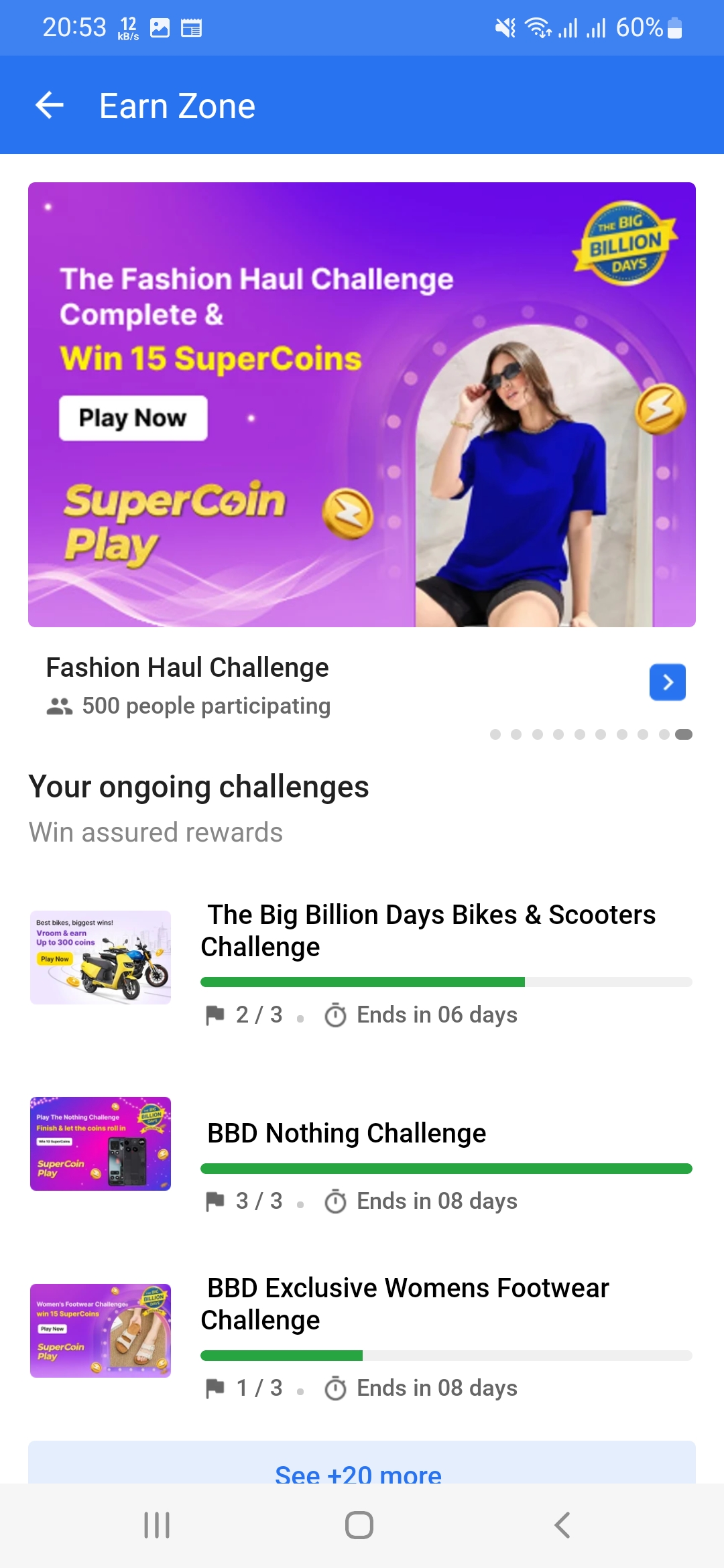Go back from Earn Zone
The image size is (724, 1568).
point(50,106)
